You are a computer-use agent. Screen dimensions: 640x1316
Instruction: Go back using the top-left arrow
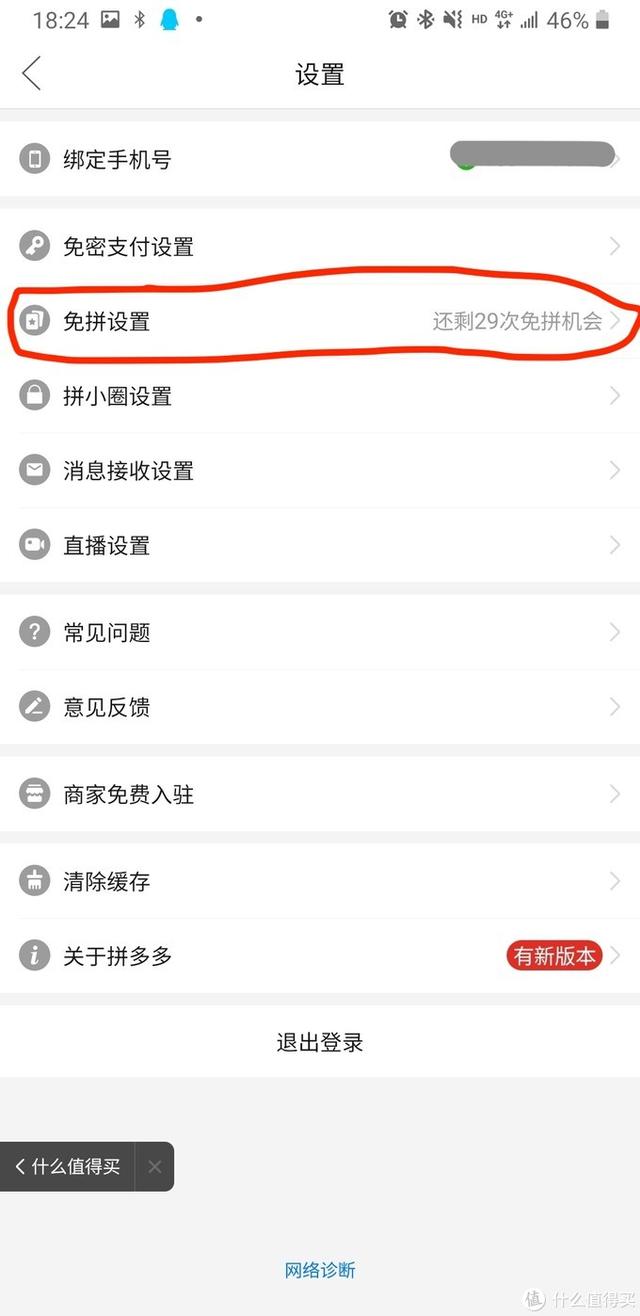pyautogui.click(x=31, y=74)
